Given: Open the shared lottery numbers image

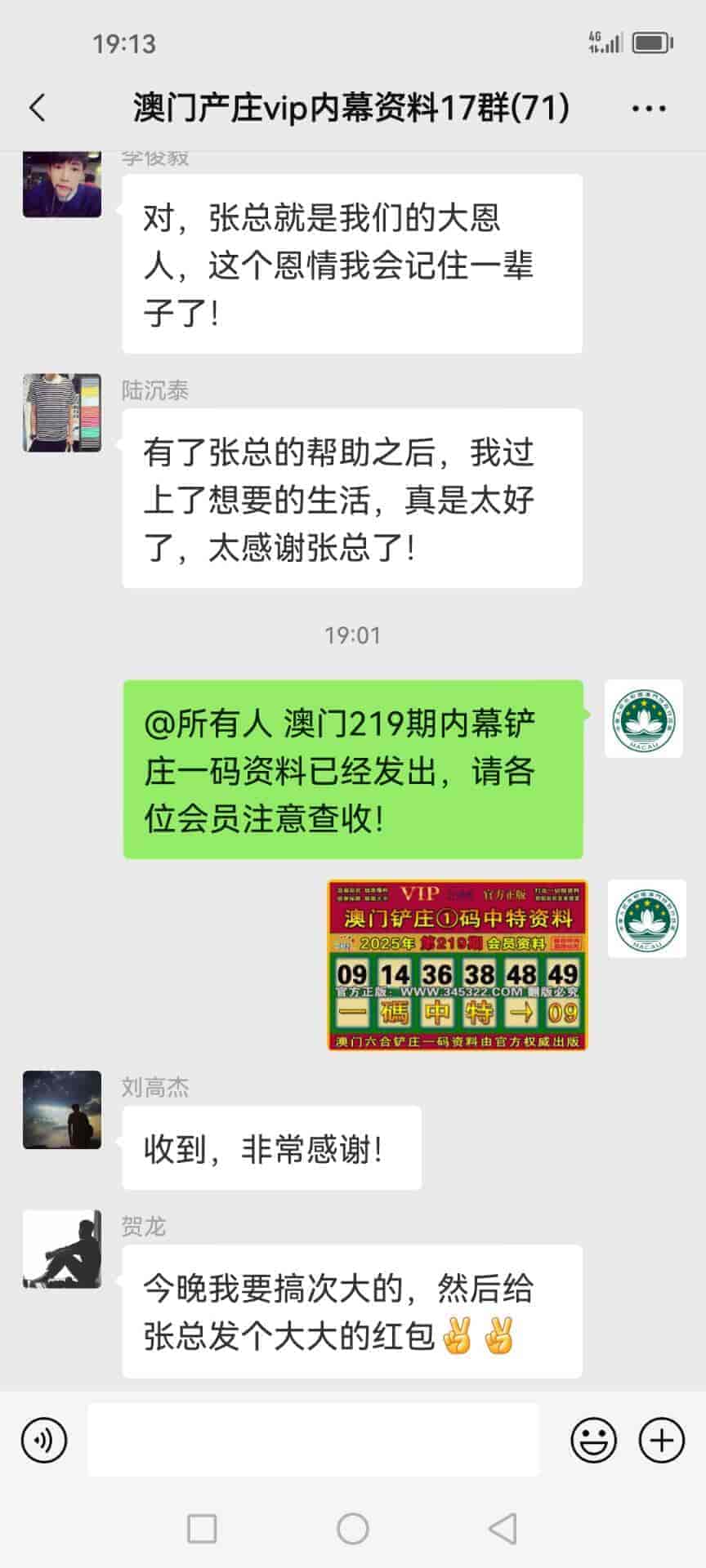Looking at the screenshot, I should coord(457,964).
